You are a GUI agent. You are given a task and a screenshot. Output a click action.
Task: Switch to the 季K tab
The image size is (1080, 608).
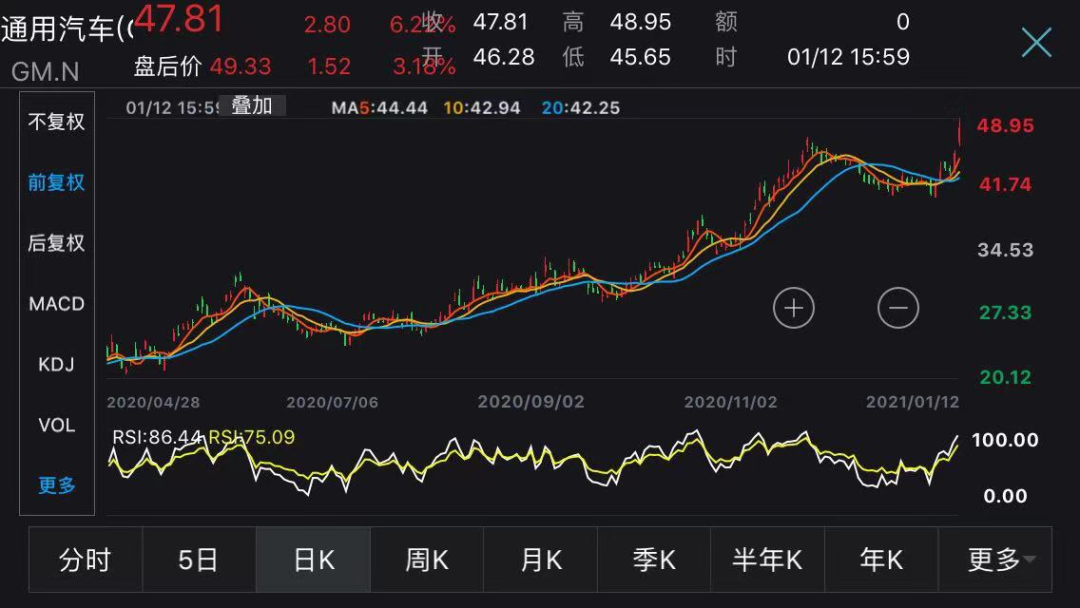tap(654, 560)
